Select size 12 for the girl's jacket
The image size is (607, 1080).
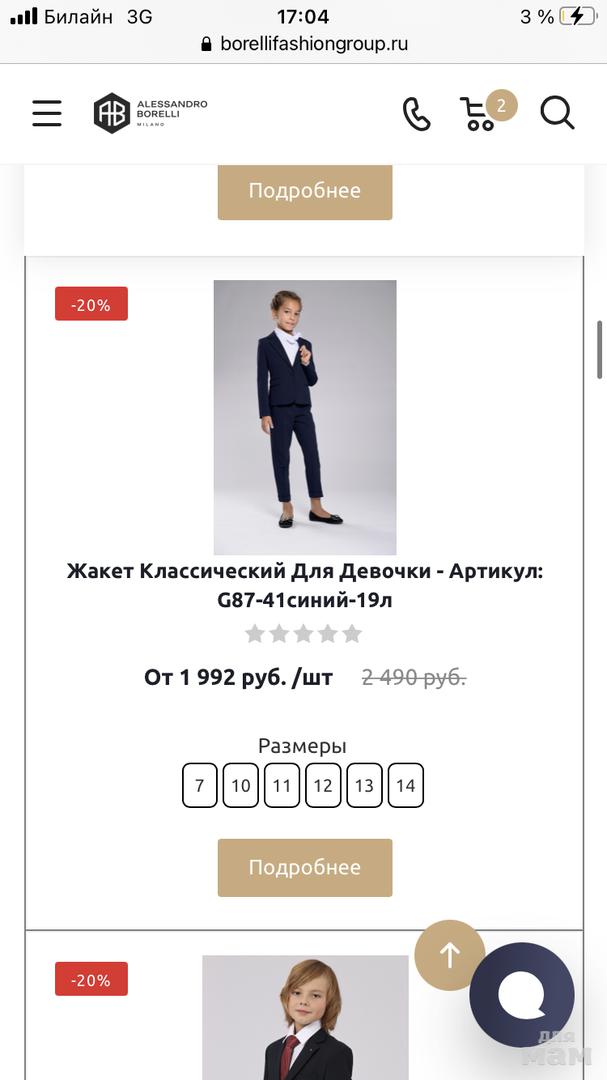[323, 786]
